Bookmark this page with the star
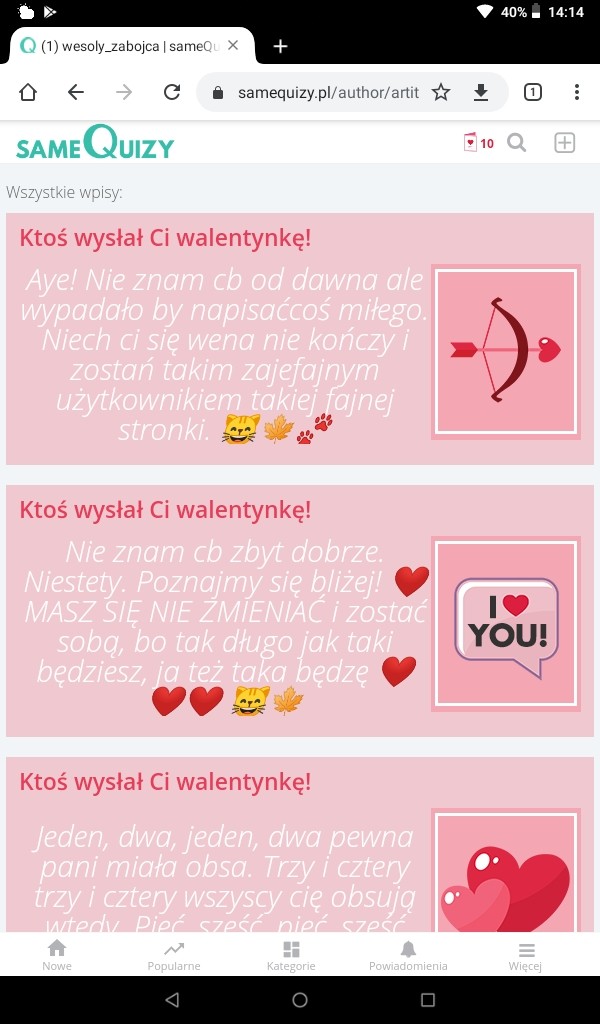Screen dimensions: 600x1024 [x=441, y=93]
